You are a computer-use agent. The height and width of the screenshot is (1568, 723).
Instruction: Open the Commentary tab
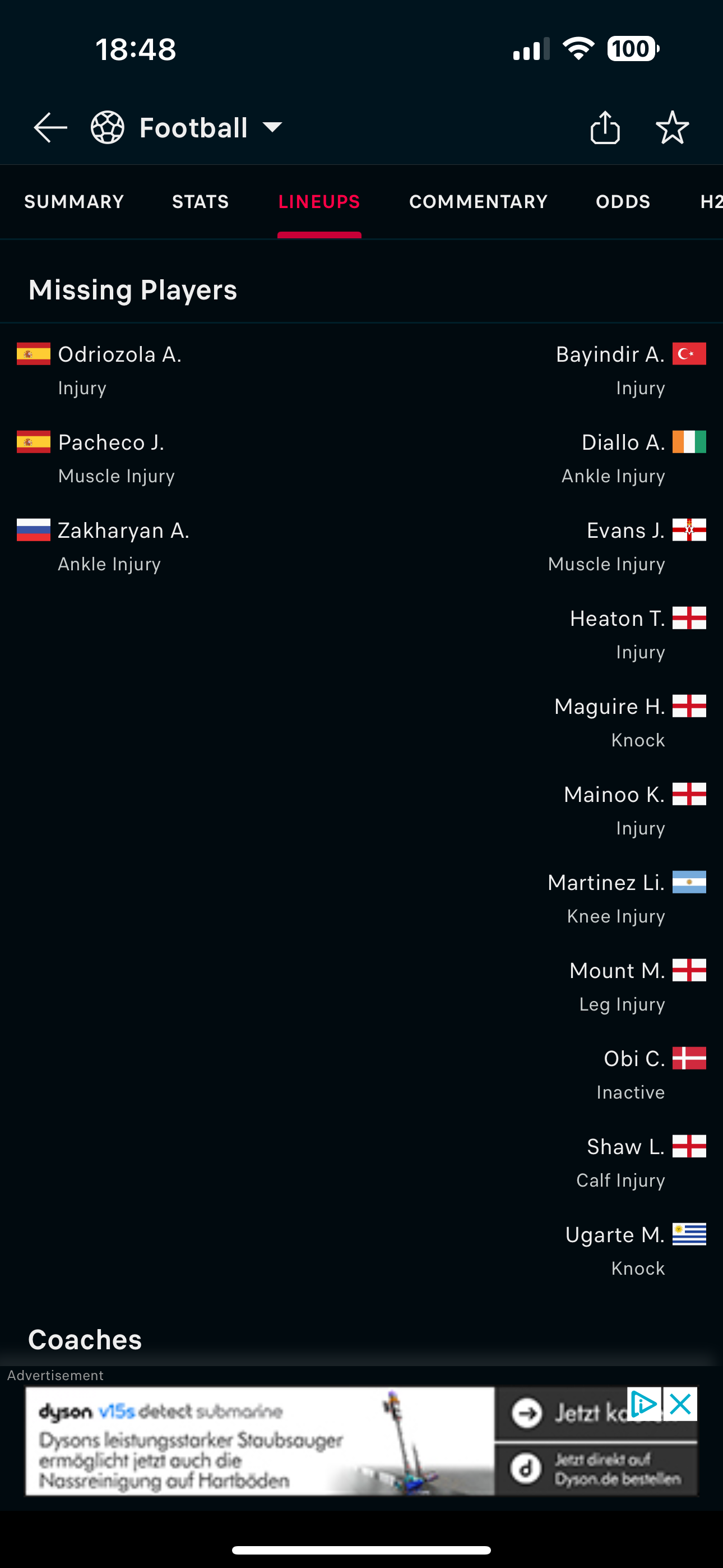pos(478,201)
